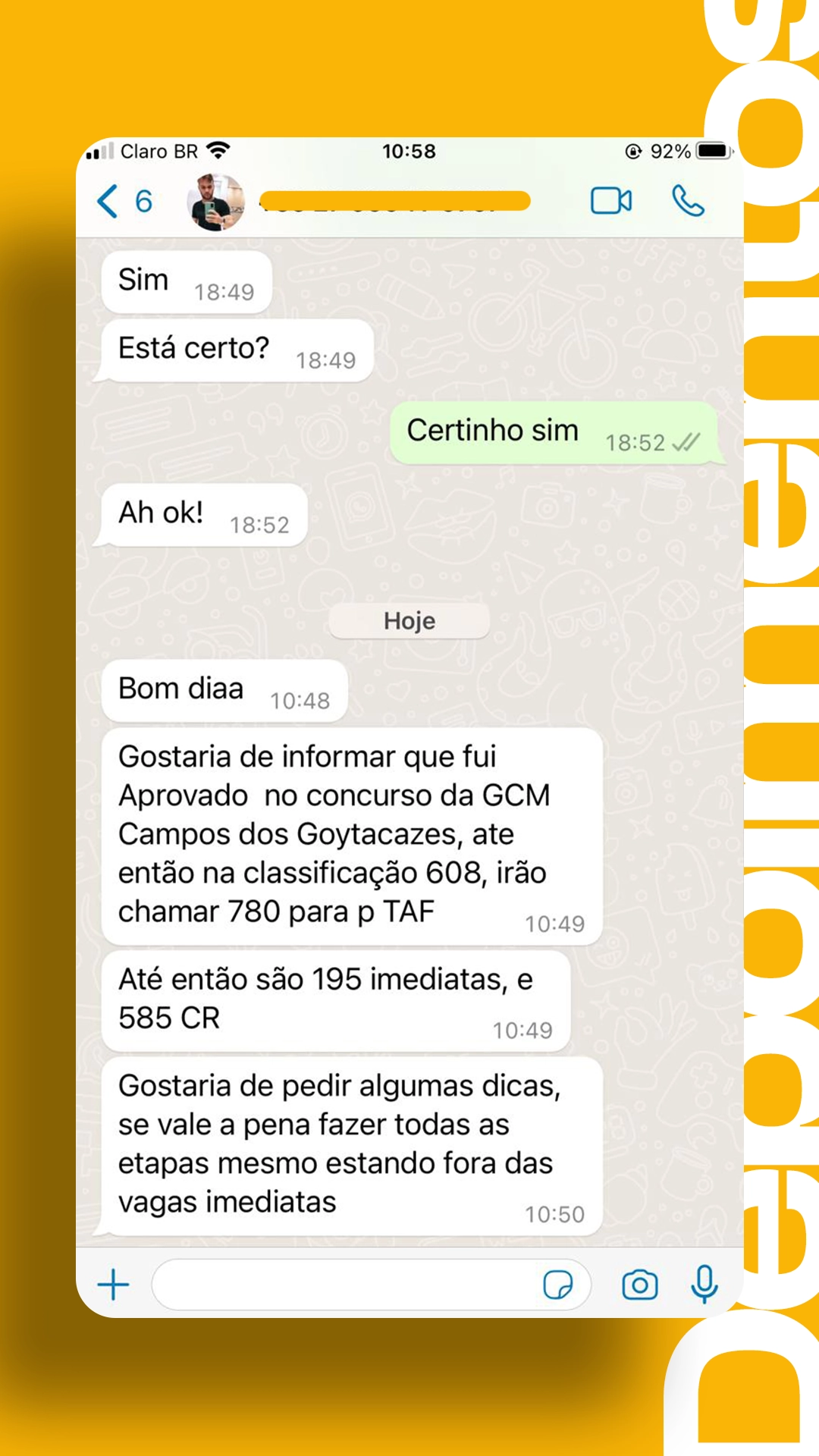The image size is (819, 1456).
Task: Tap the contact name to view info
Action: 394,200
